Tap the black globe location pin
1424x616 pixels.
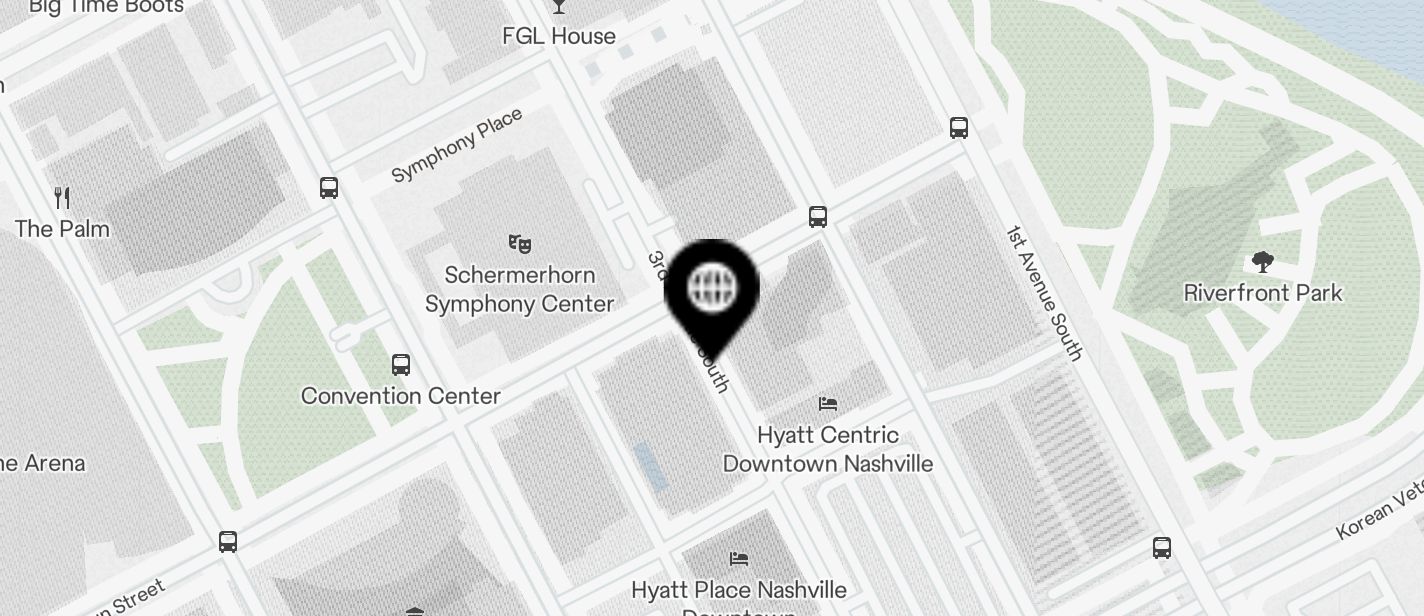tap(712, 289)
